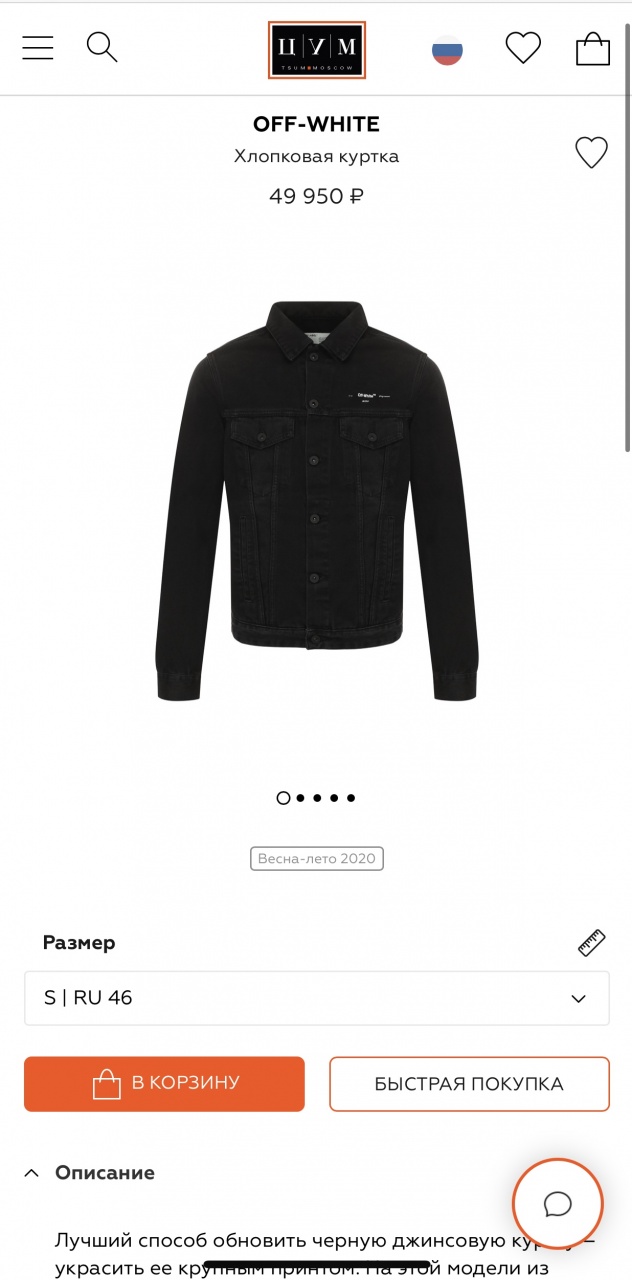Change country via the Russian flag
Viewport: 632px width, 1280px height.
(447, 50)
